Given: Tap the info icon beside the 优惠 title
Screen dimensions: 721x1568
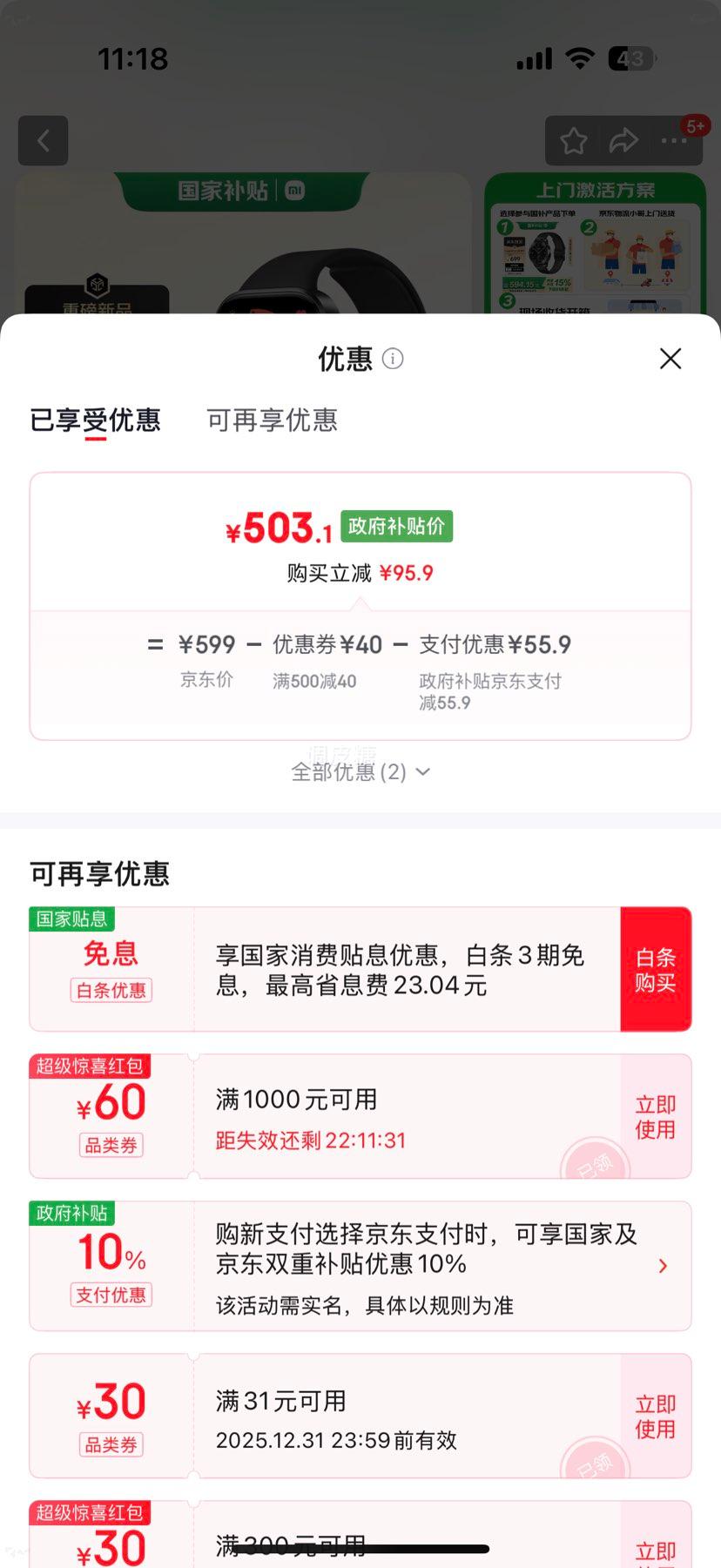Looking at the screenshot, I should [x=393, y=359].
